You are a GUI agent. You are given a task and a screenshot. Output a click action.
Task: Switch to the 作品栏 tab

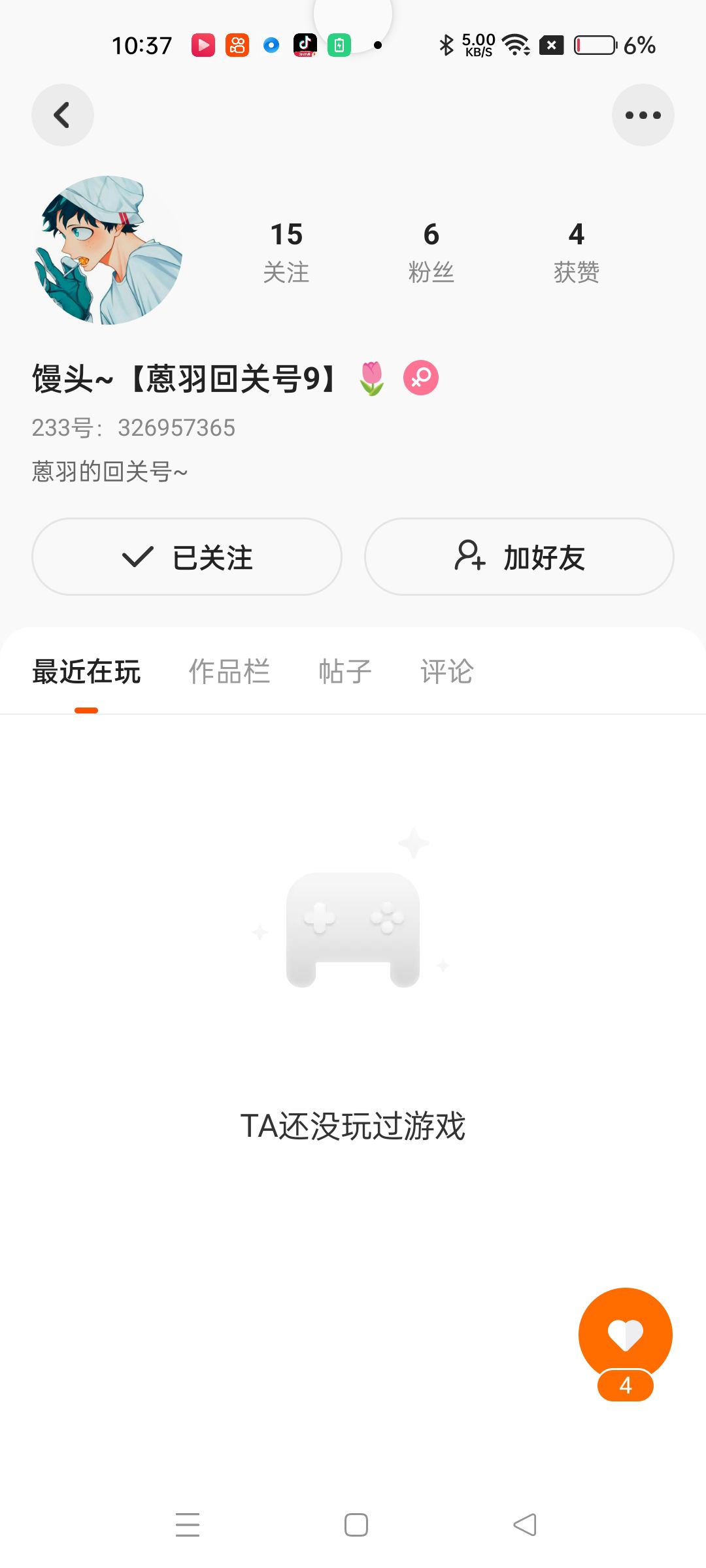coord(229,672)
